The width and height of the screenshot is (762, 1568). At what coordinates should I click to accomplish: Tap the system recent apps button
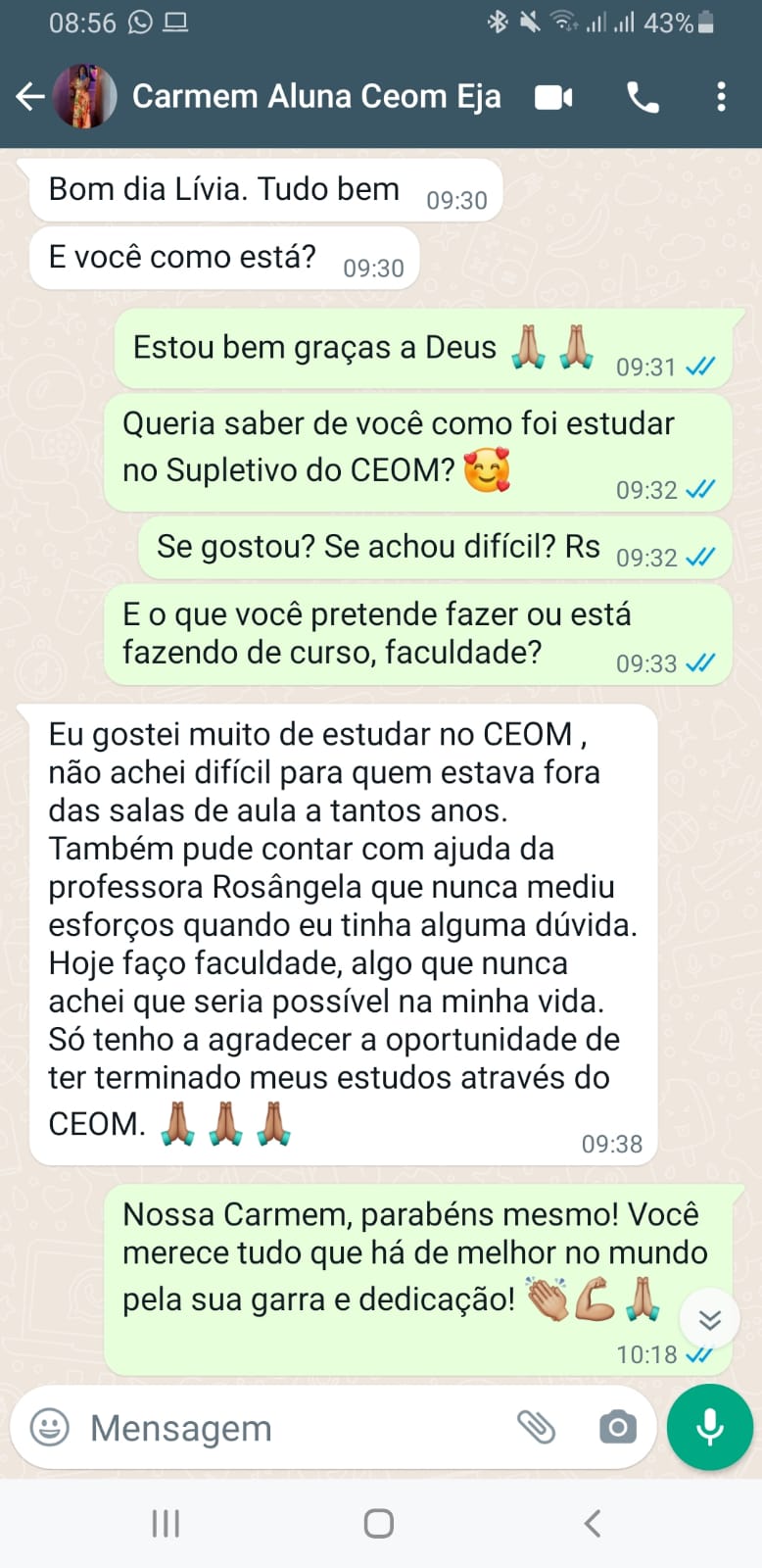click(x=166, y=1523)
